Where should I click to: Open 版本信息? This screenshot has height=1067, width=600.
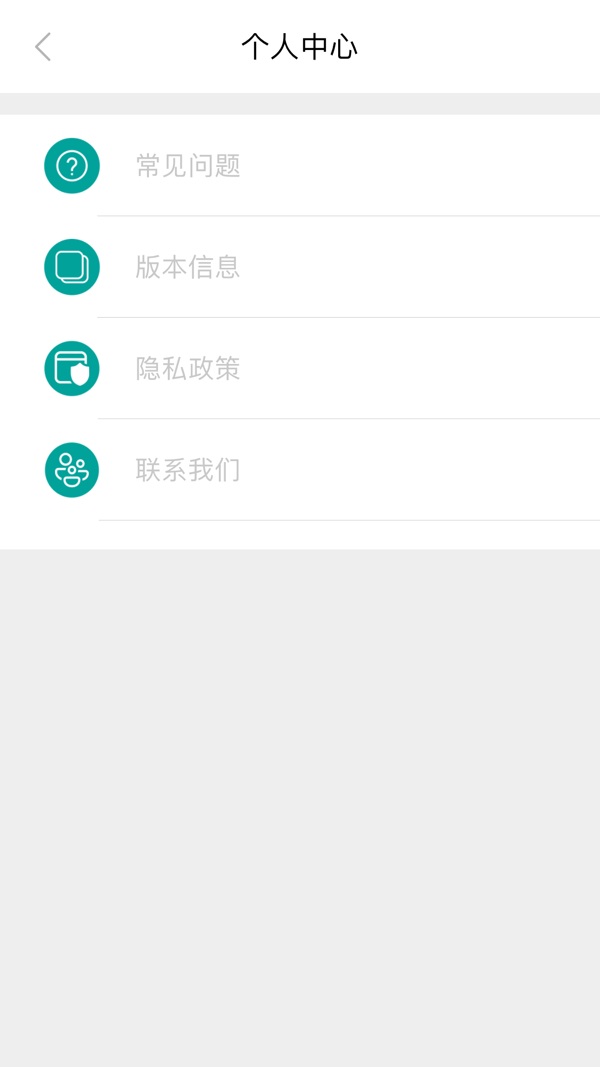coord(300,267)
